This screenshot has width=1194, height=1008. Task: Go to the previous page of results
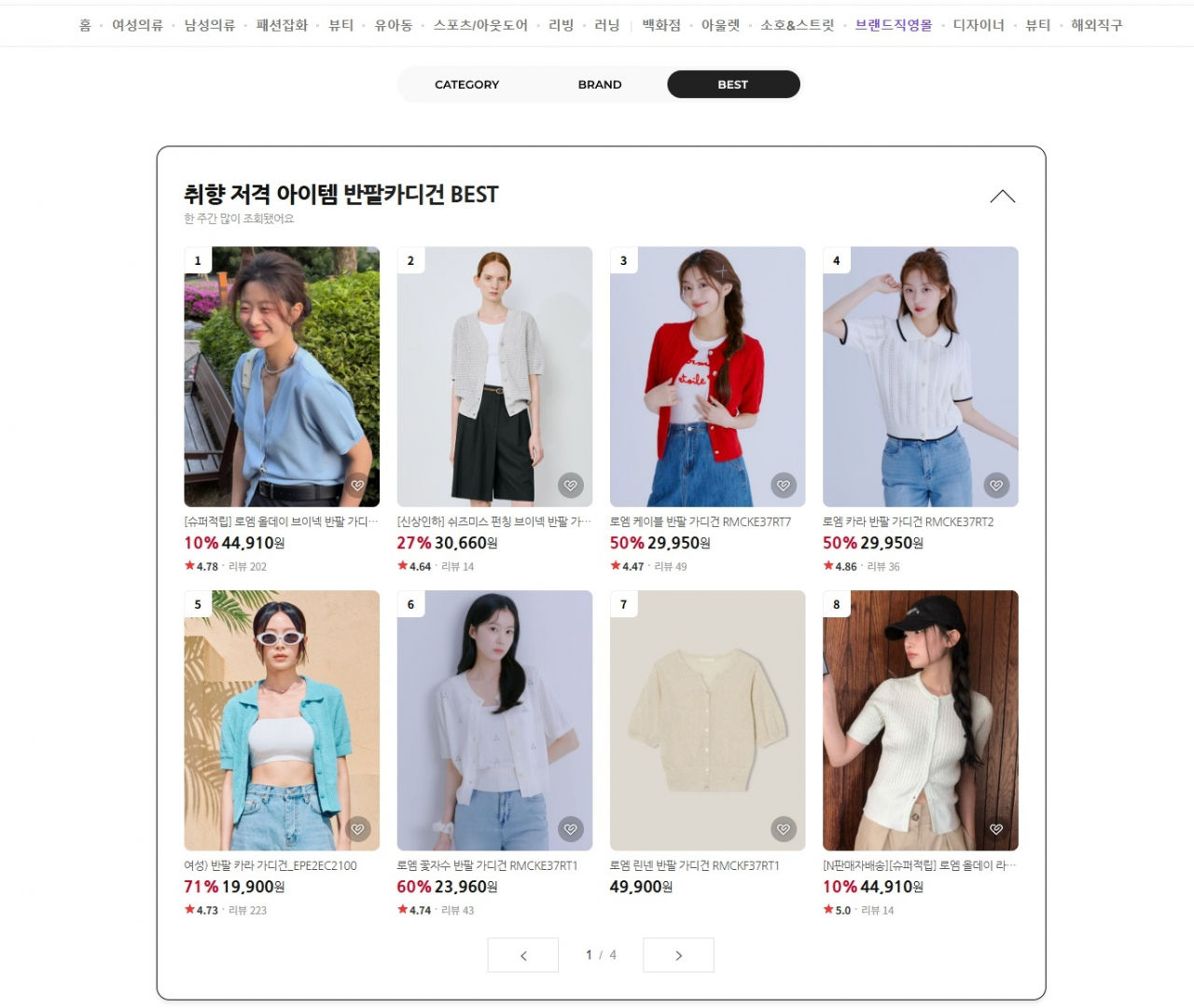click(522, 956)
